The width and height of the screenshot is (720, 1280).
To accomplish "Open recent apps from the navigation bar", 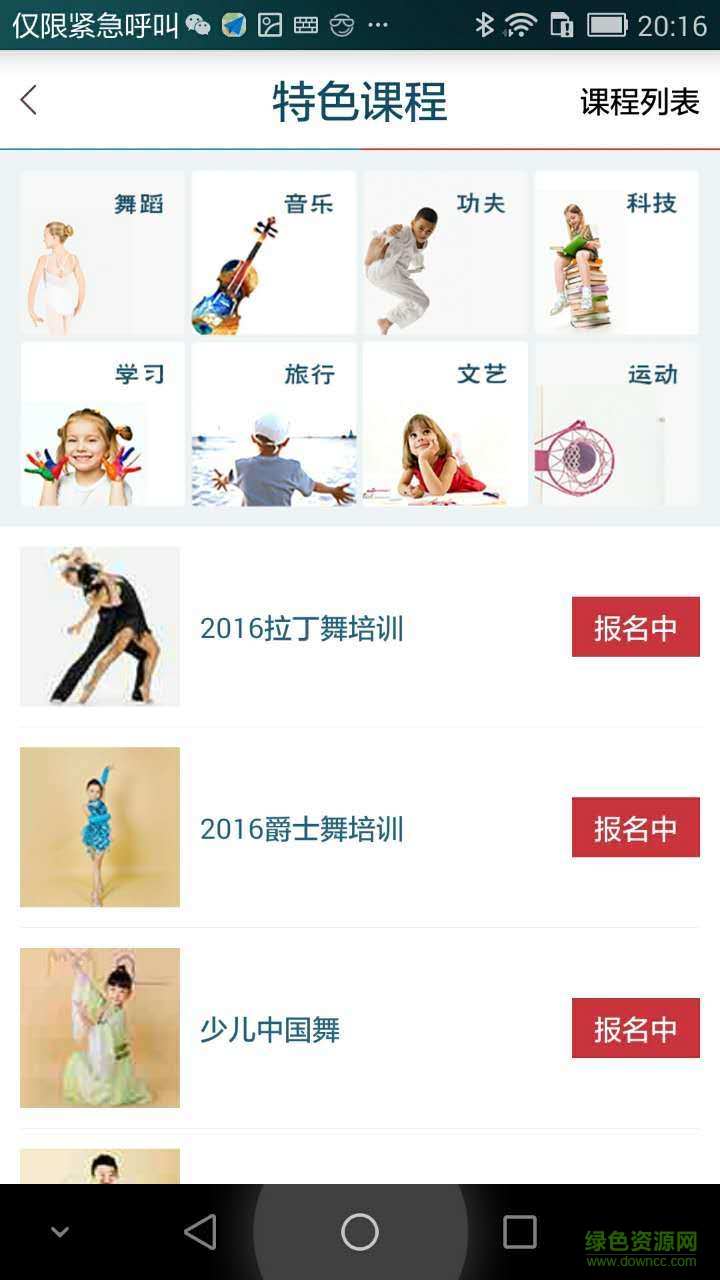I will [x=519, y=1232].
